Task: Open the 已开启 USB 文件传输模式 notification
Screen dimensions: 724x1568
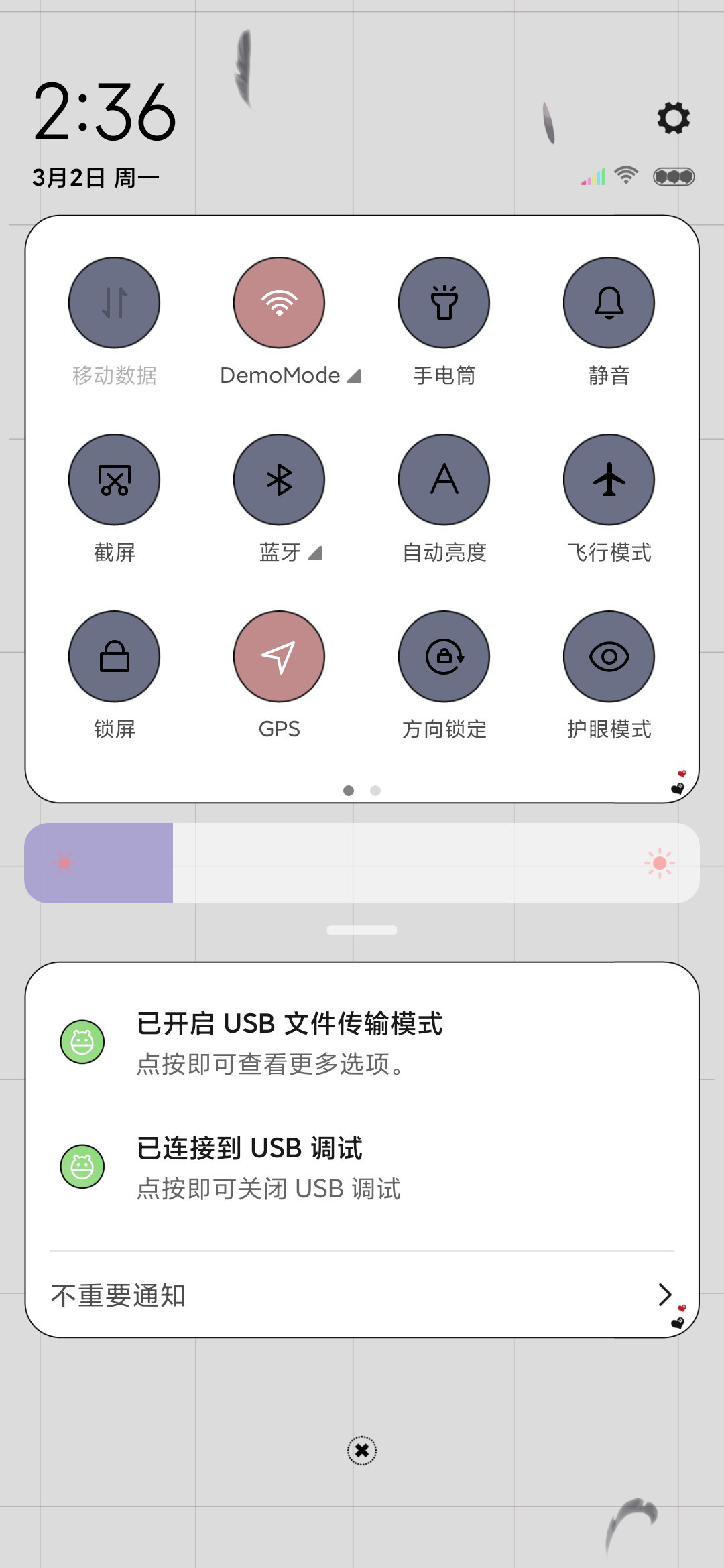Action: point(362,1043)
